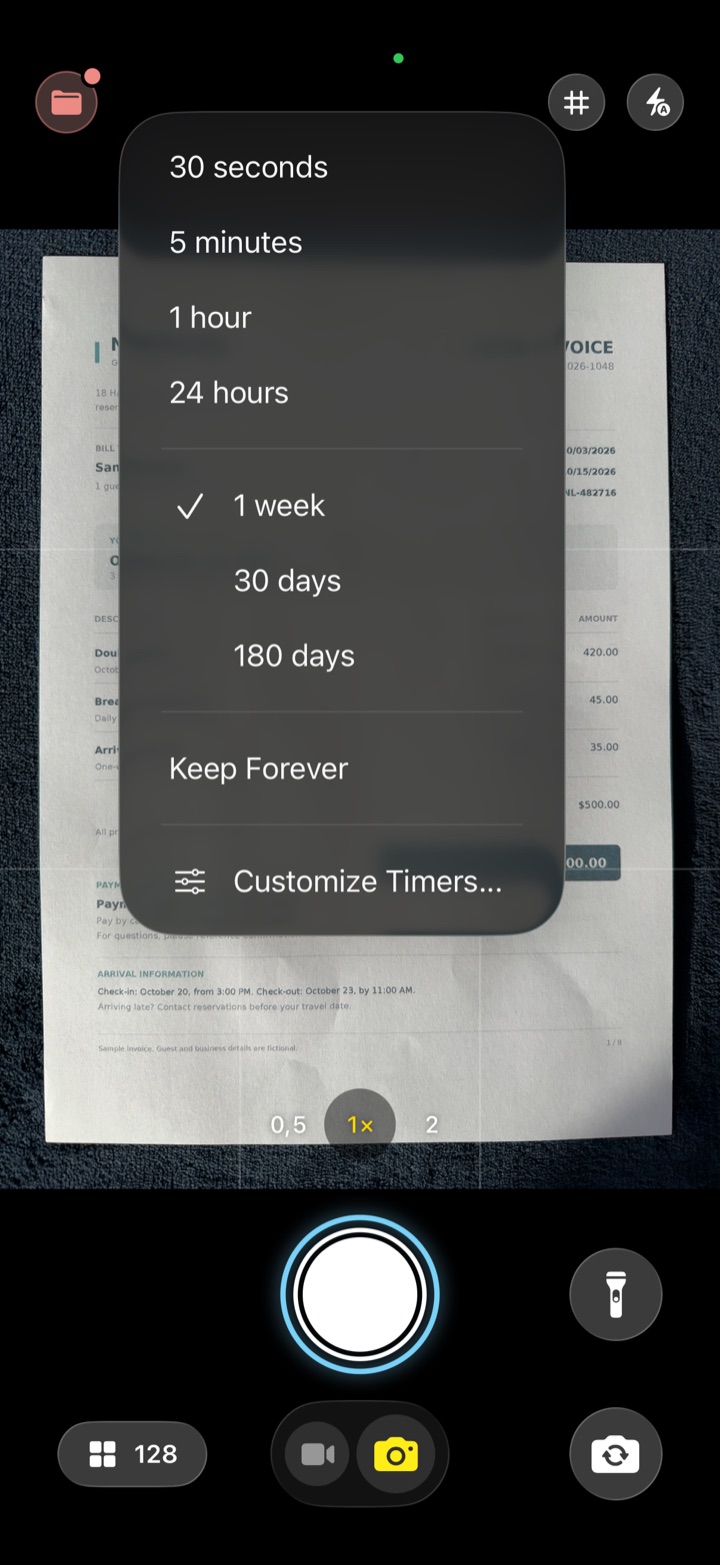The width and height of the screenshot is (720, 1565).
Task: Turn on the flashlight
Action: pyautogui.click(x=616, y=1294)
